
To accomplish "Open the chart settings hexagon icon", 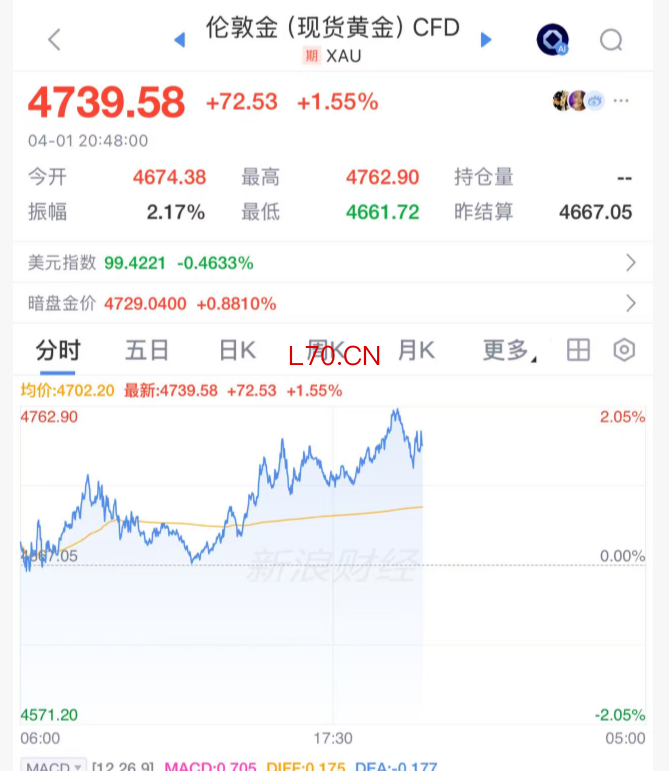I will coord(625,350).
